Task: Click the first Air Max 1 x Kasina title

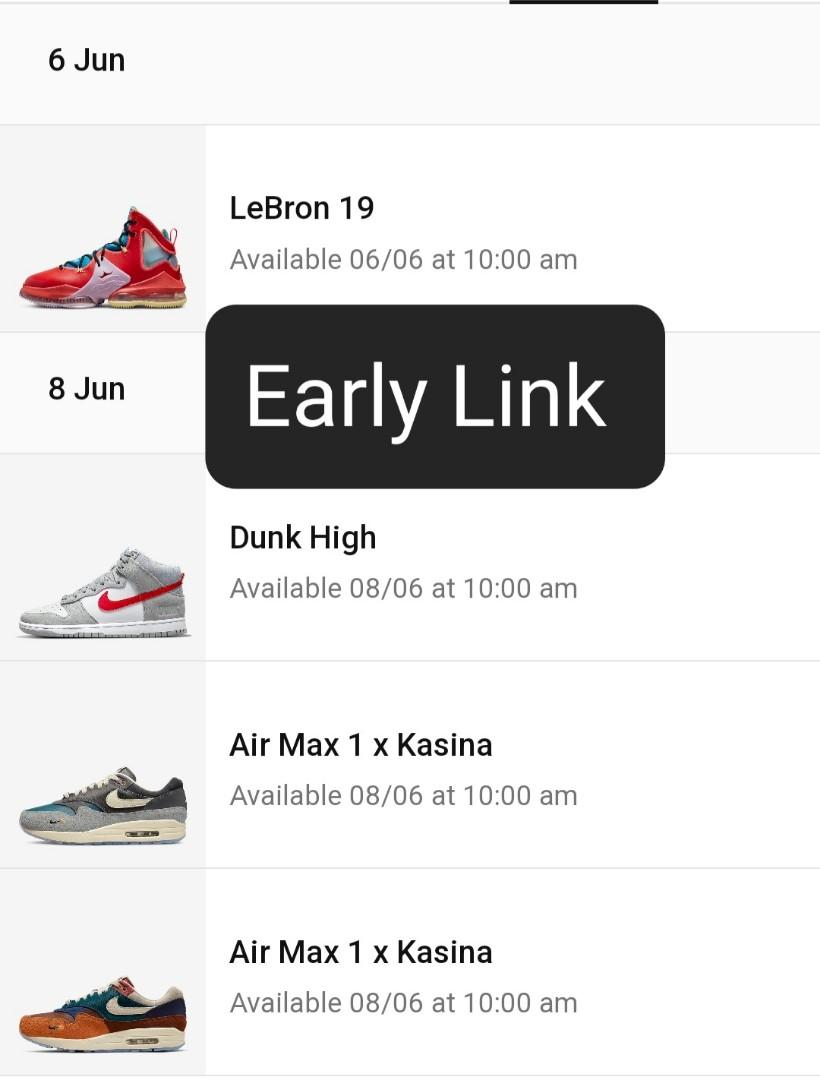Action: (x=359, y=745)
